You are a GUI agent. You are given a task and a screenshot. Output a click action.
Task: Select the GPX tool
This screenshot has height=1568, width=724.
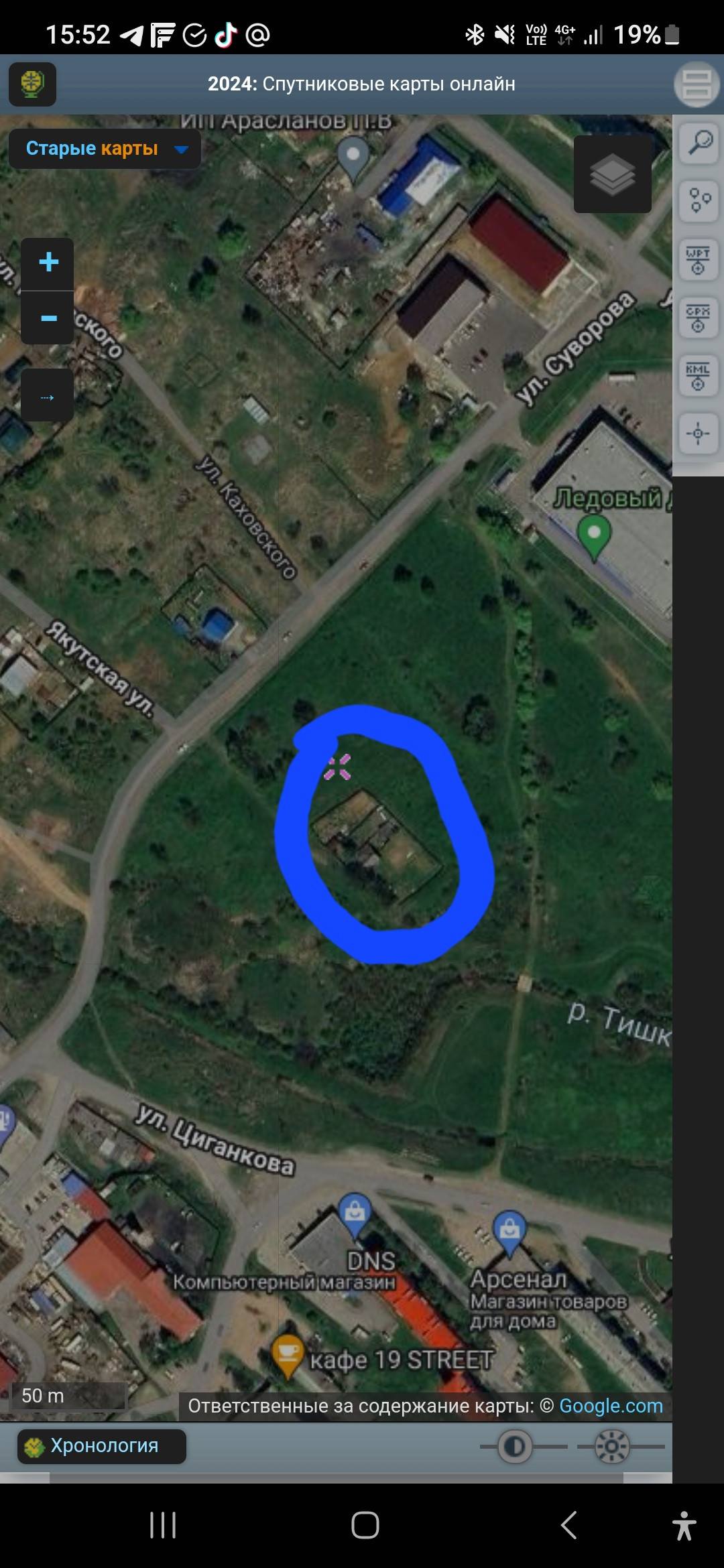click(699, 318)
